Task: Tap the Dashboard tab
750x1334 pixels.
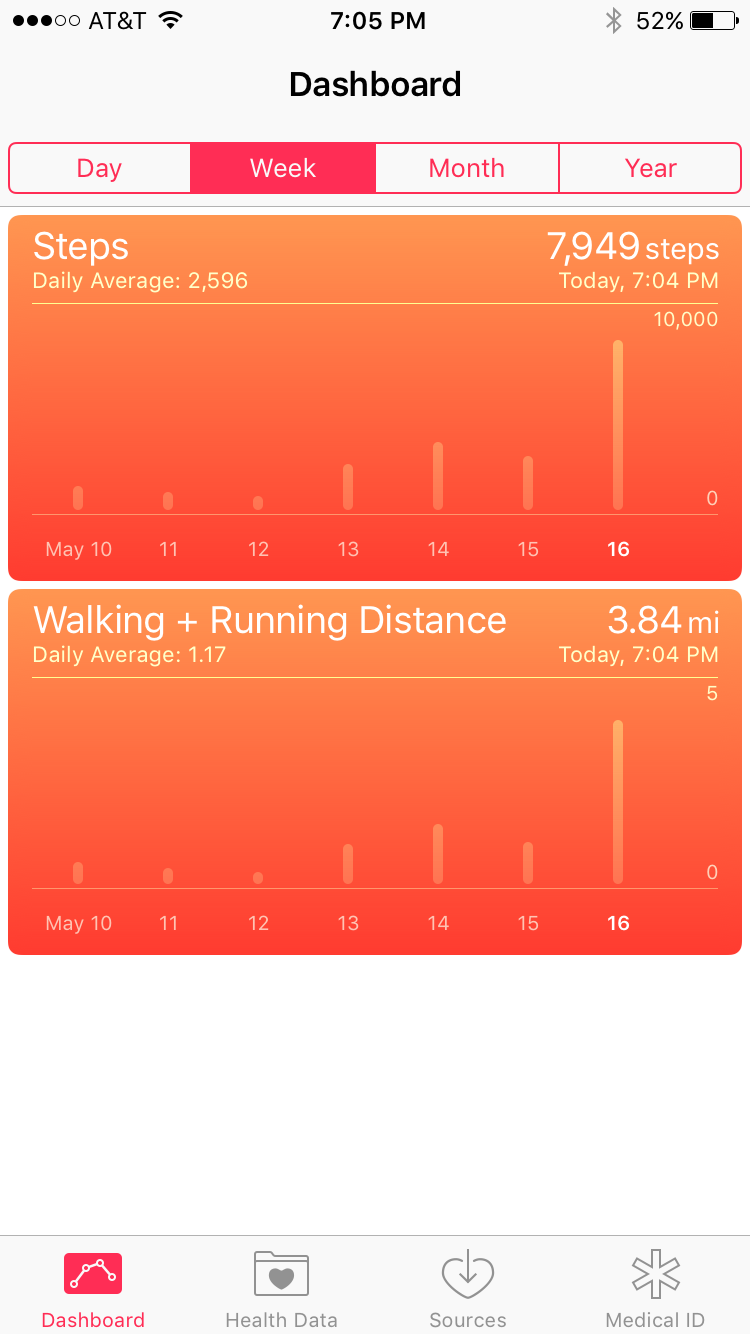Action: pyautogui.click(x=93, y=1288)
